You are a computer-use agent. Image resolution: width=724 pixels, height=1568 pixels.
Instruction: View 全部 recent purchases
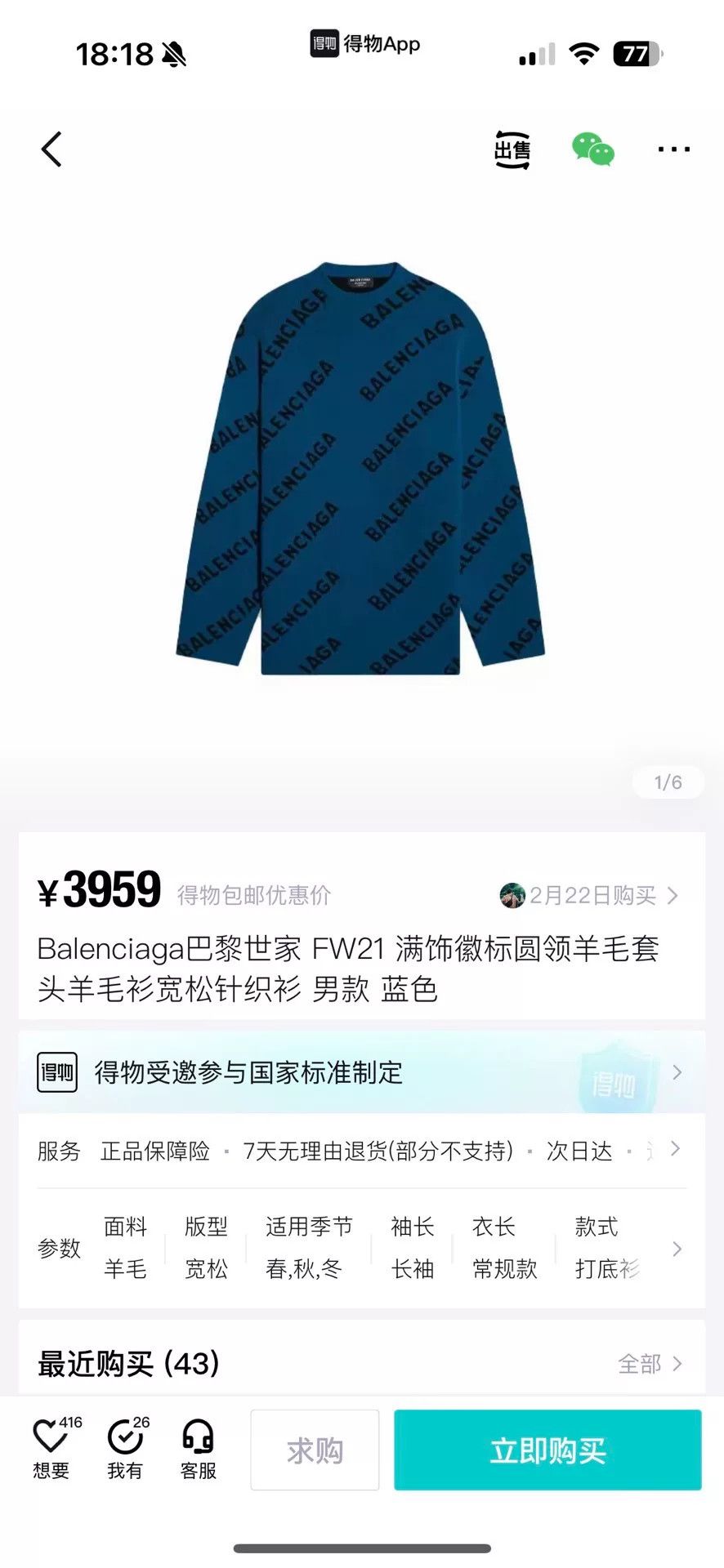(x=650, y=1364)
